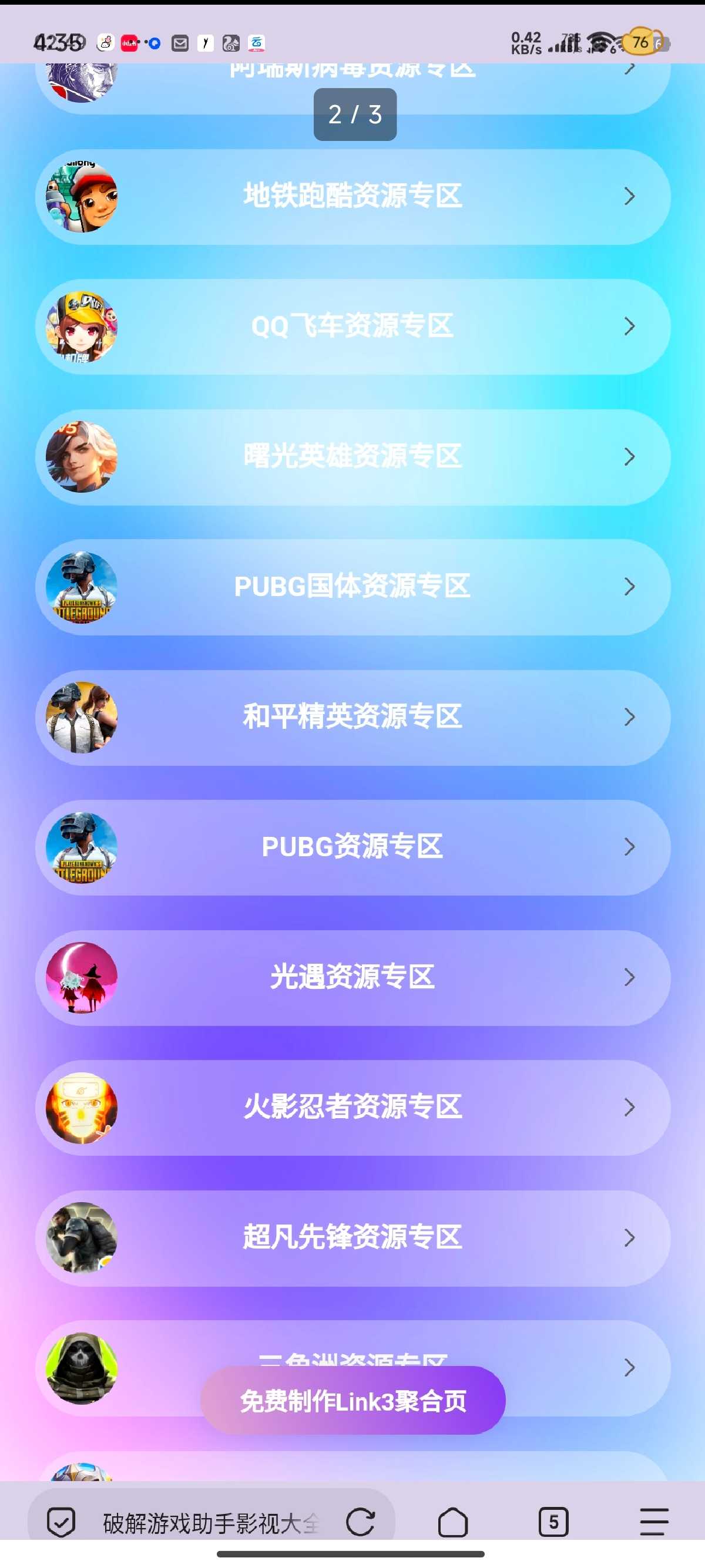Tap the site security shield icon
The image size is (705, 1568).
61,1522
